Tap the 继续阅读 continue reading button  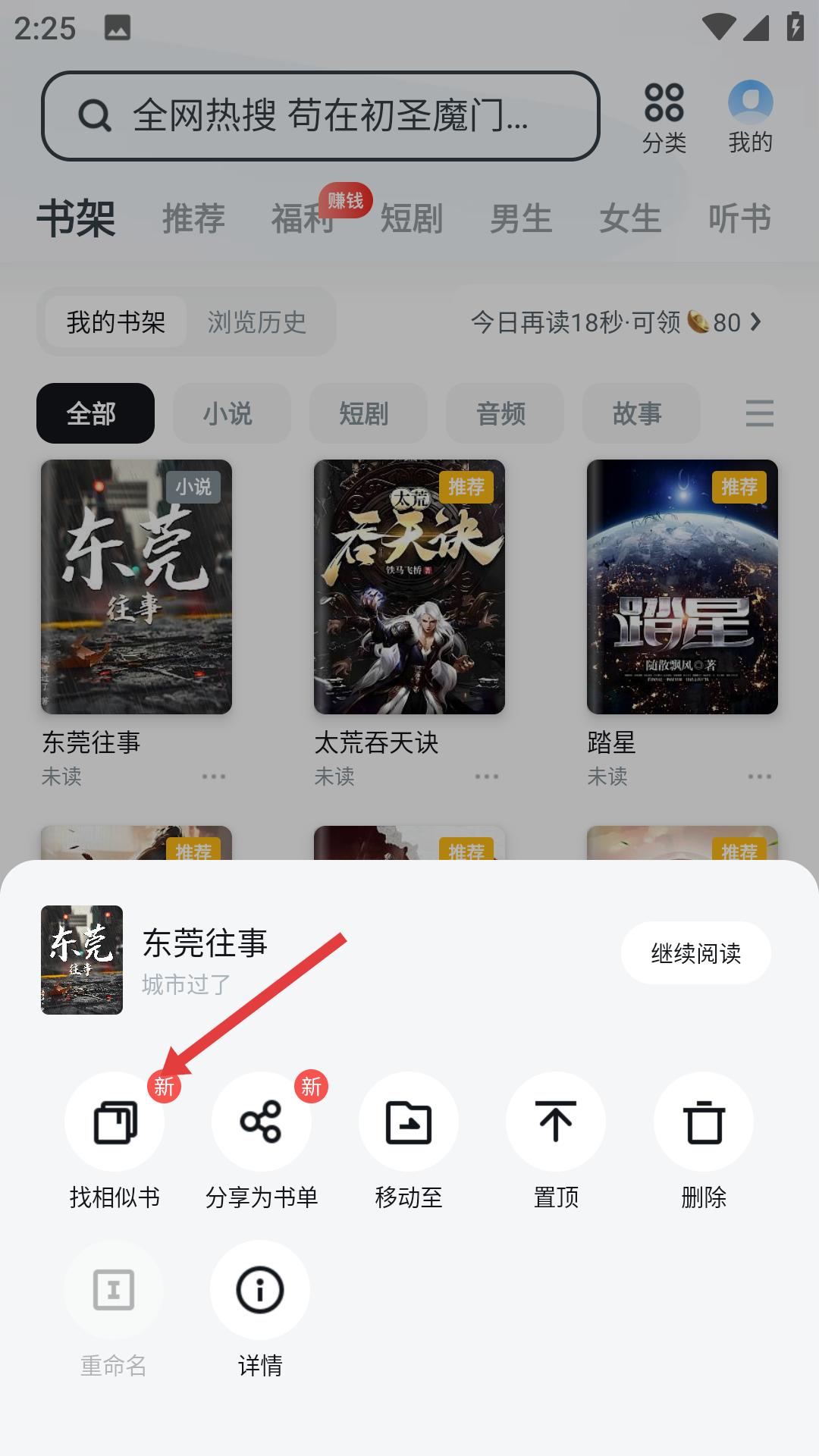pyautogui.click(x=695, y=953)
